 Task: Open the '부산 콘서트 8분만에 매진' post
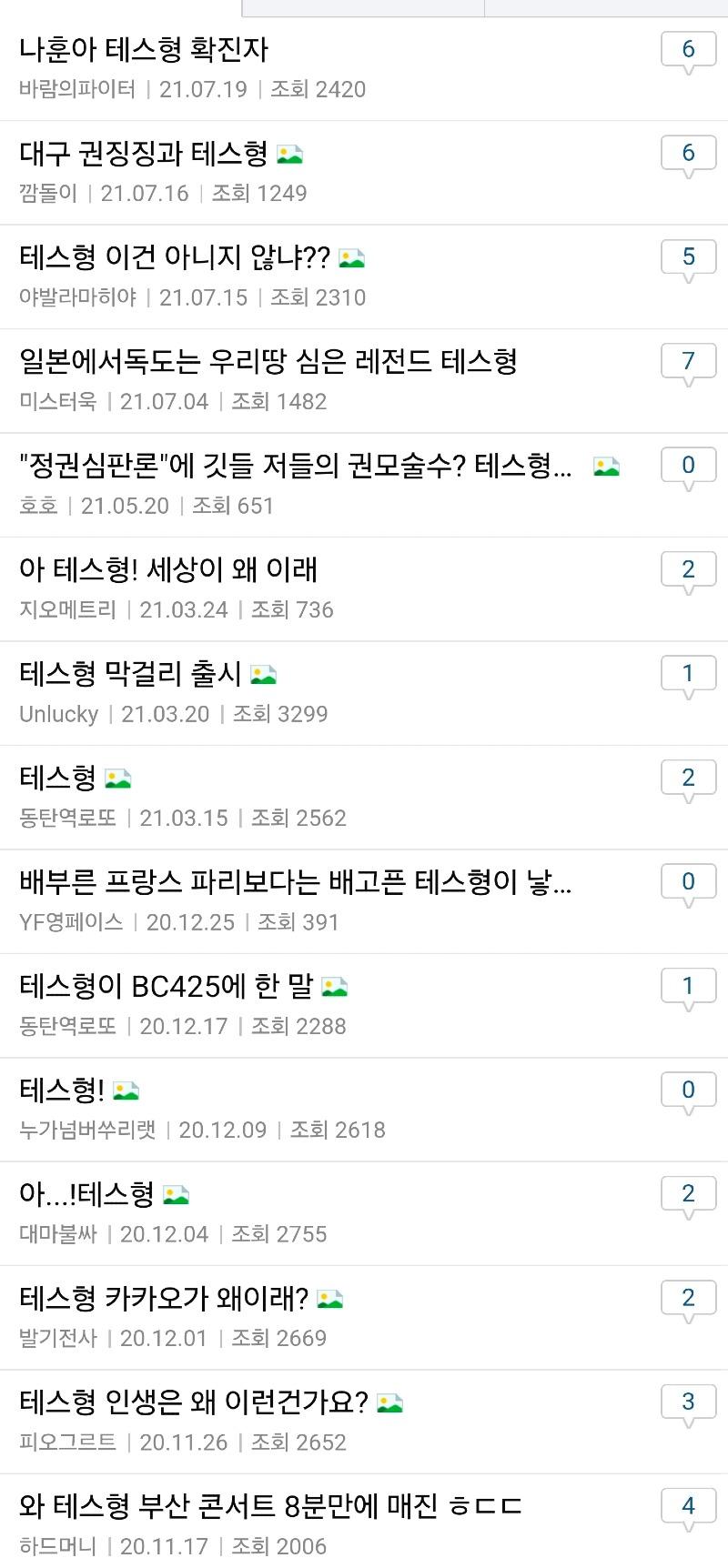(270, 1507)
